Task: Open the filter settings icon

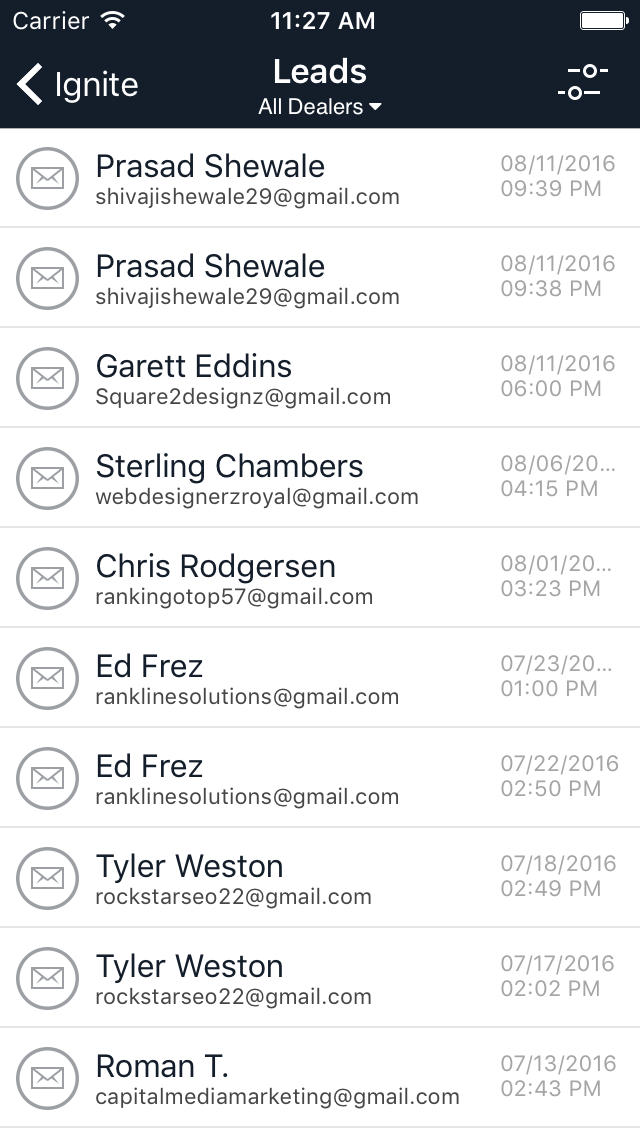Action: pyautogui.click(x=583, y=82)
